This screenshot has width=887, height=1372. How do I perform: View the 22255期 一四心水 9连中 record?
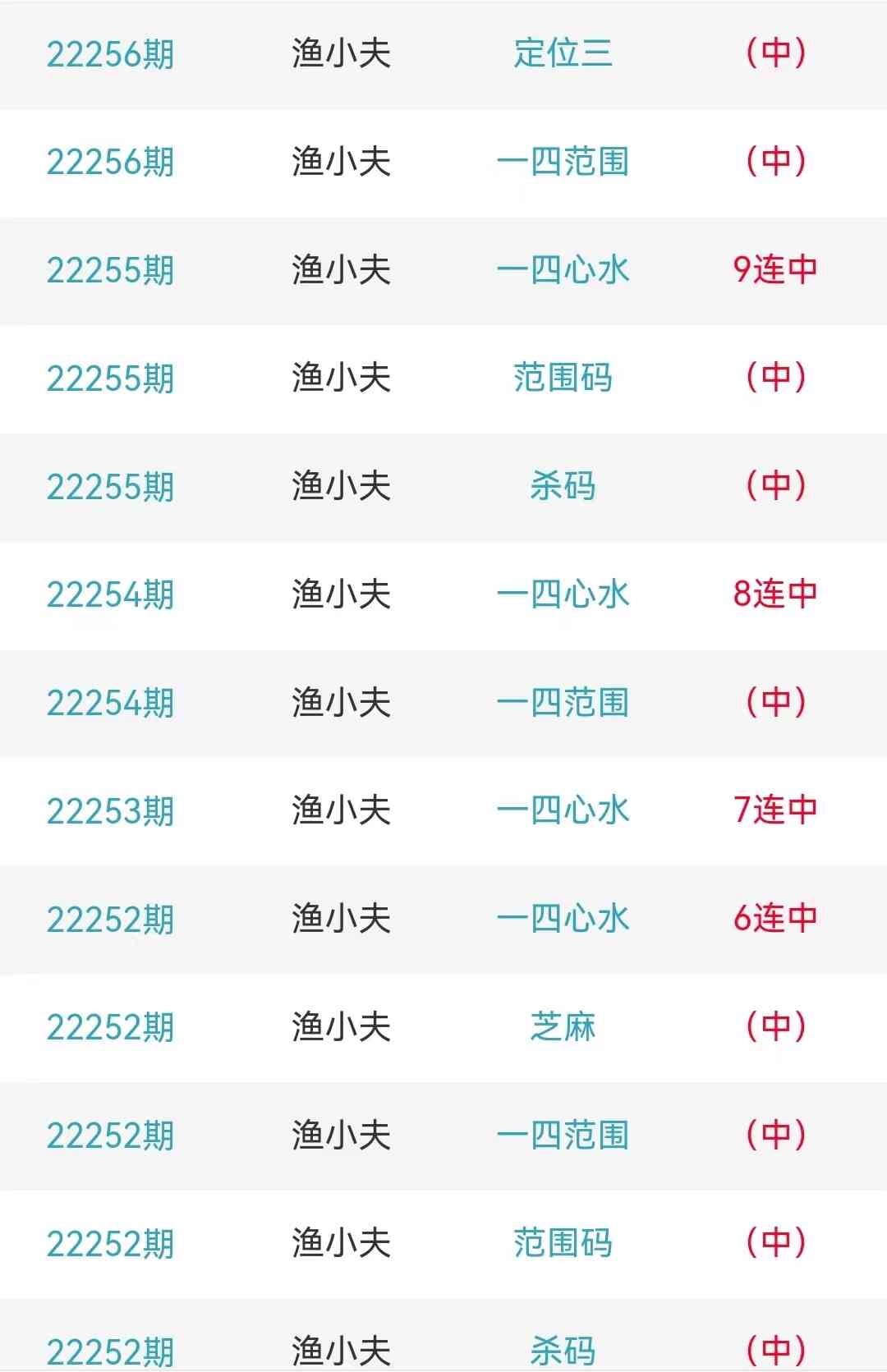click(x=563, y=269)
